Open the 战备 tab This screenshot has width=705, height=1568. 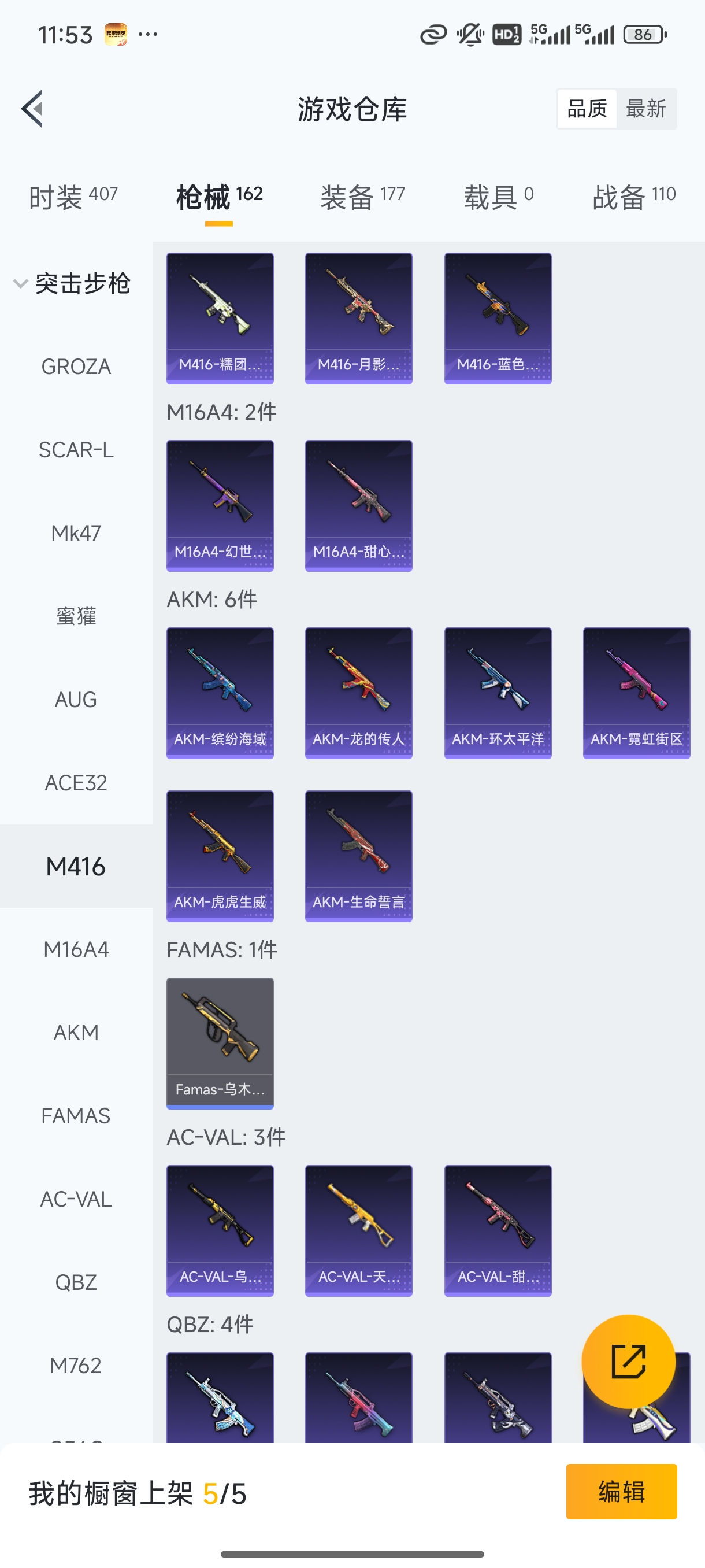click(634, 197)
